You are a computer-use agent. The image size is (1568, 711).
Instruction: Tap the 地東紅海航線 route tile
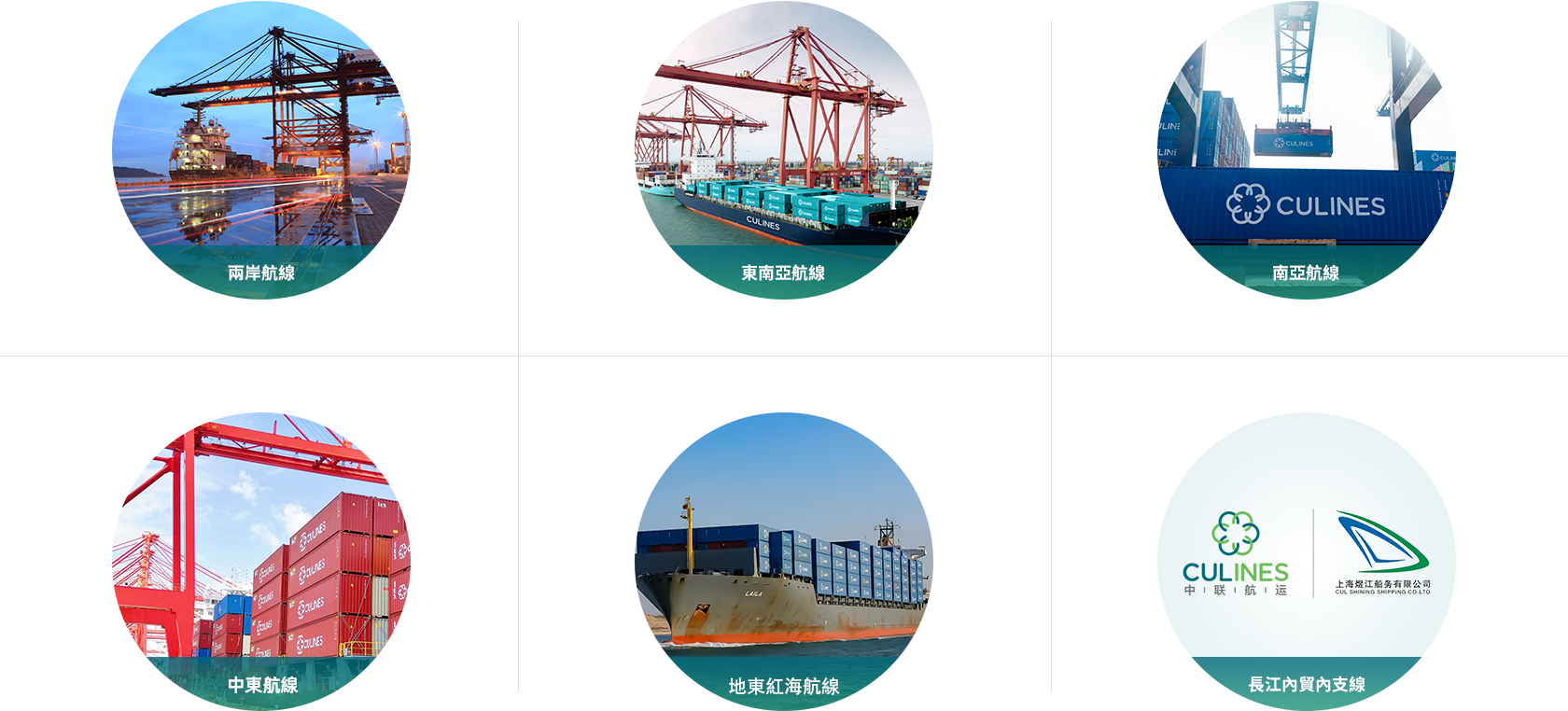[784, 562]
